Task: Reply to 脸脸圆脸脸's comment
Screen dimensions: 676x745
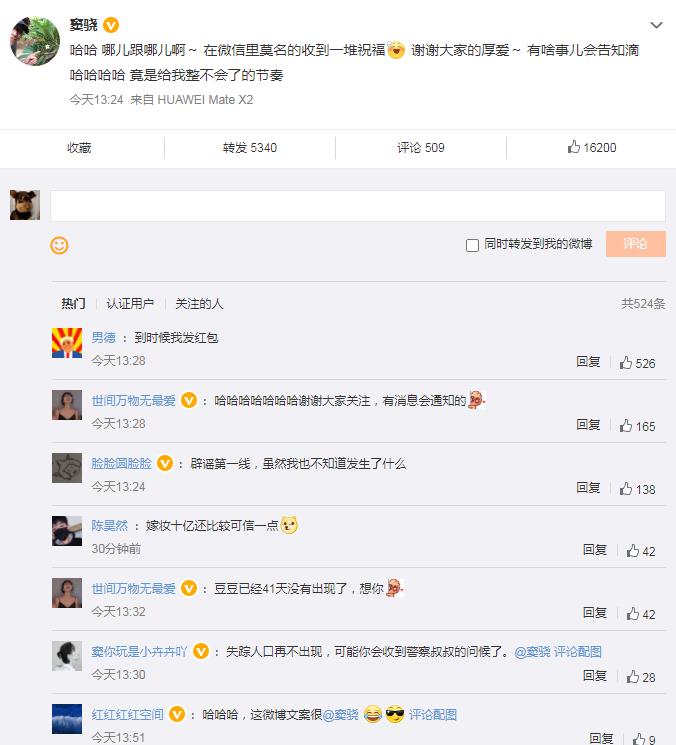Action: (x=588, y=488)
